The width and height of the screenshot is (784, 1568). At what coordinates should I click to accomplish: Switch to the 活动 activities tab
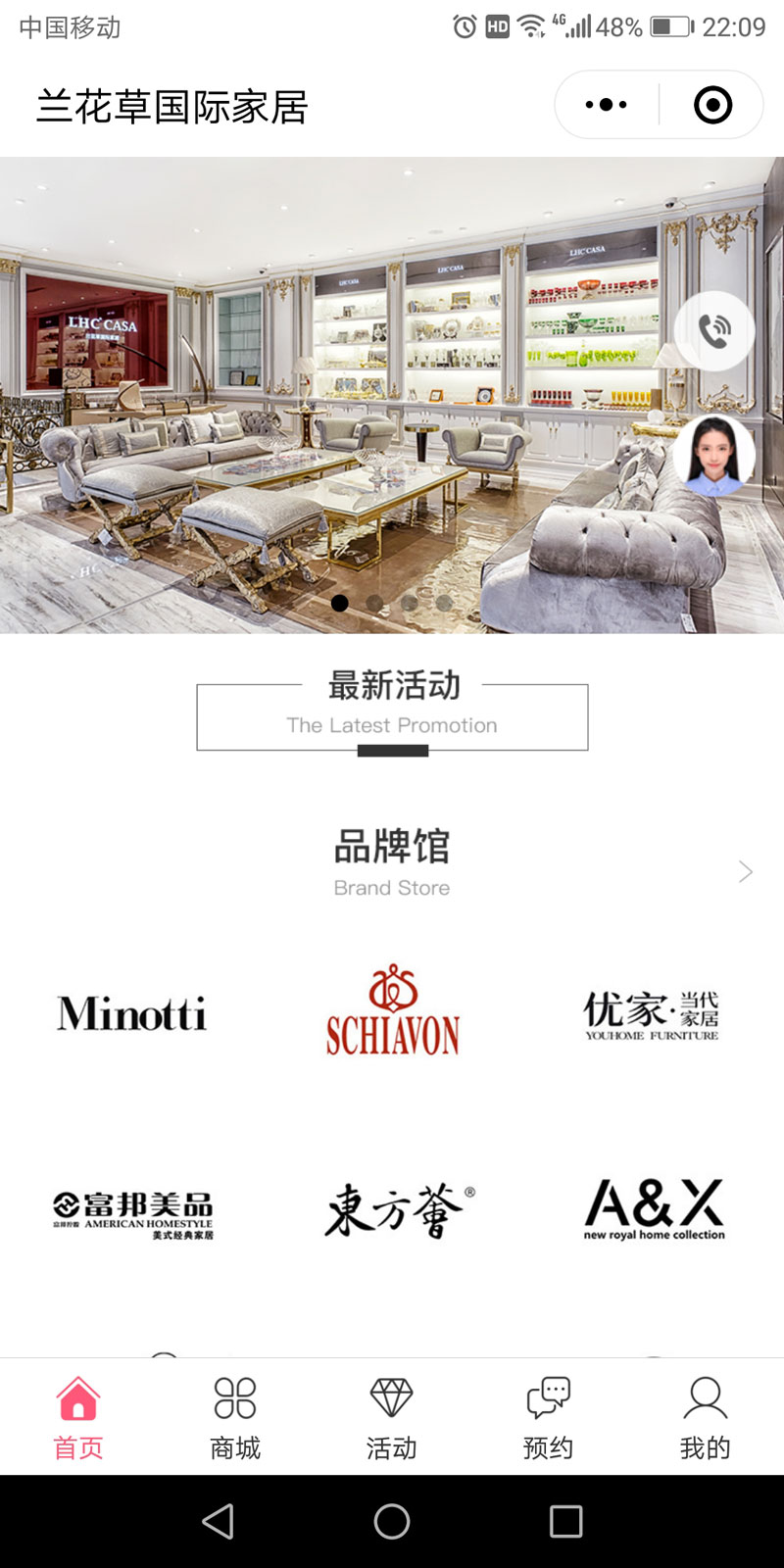coord(392,1417)
